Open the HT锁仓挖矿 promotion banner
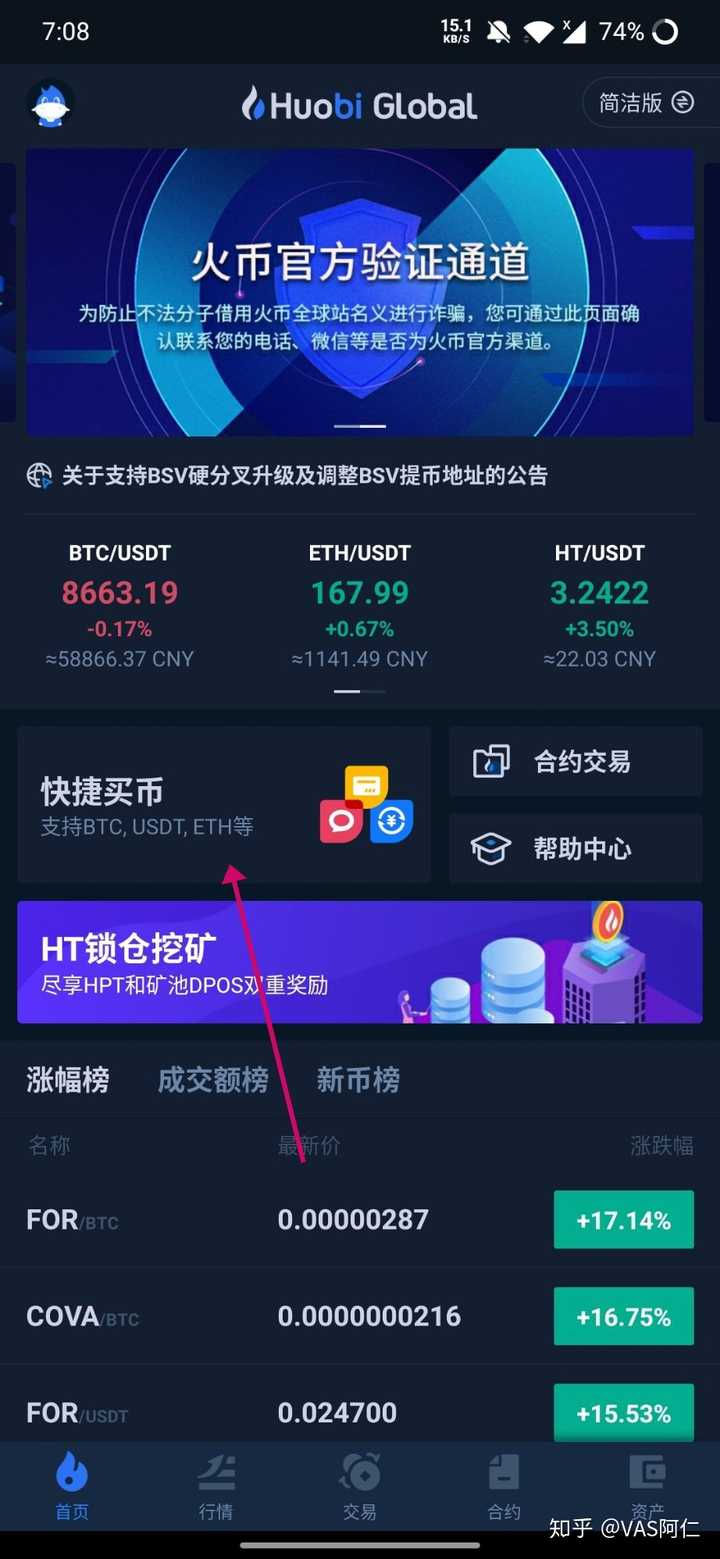 tap(360, 962)
